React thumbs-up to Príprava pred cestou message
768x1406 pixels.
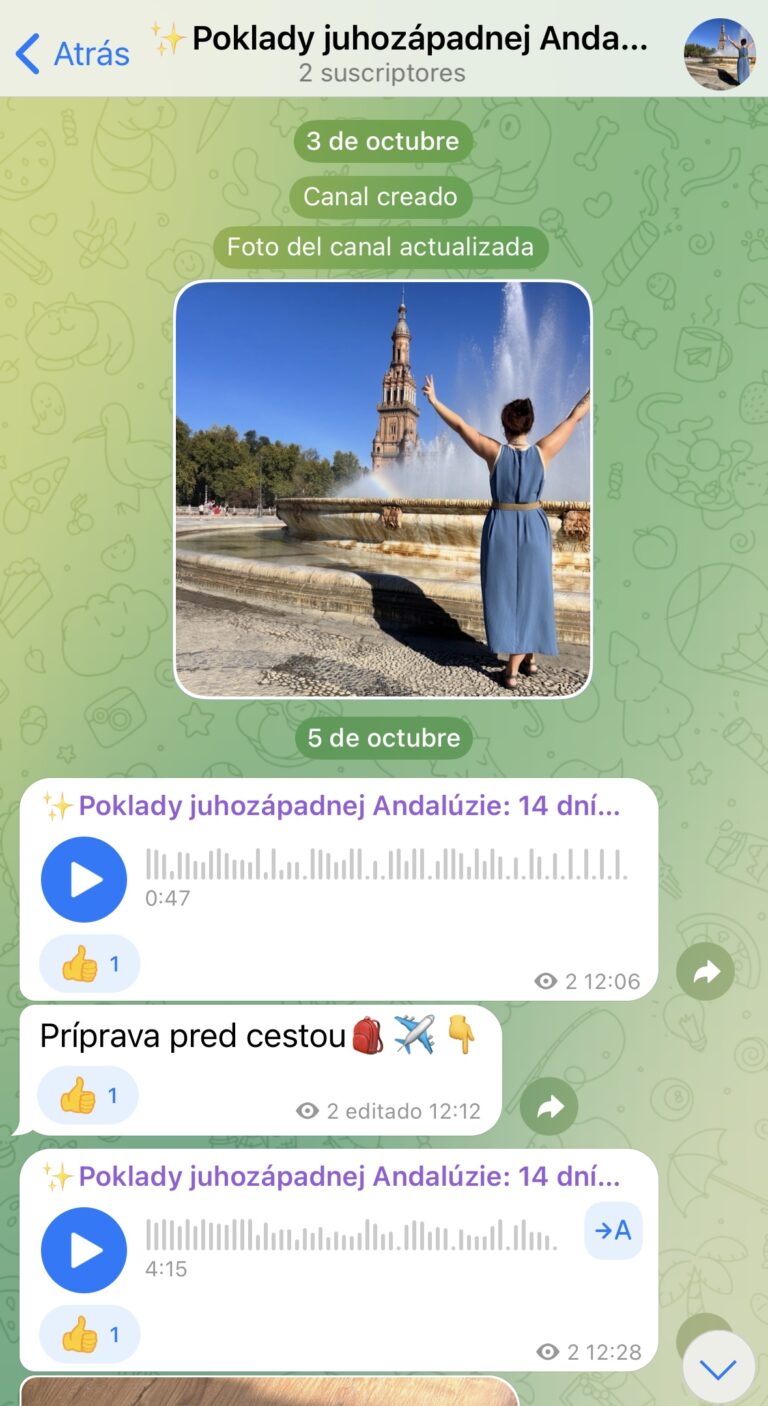[88, 1096]
